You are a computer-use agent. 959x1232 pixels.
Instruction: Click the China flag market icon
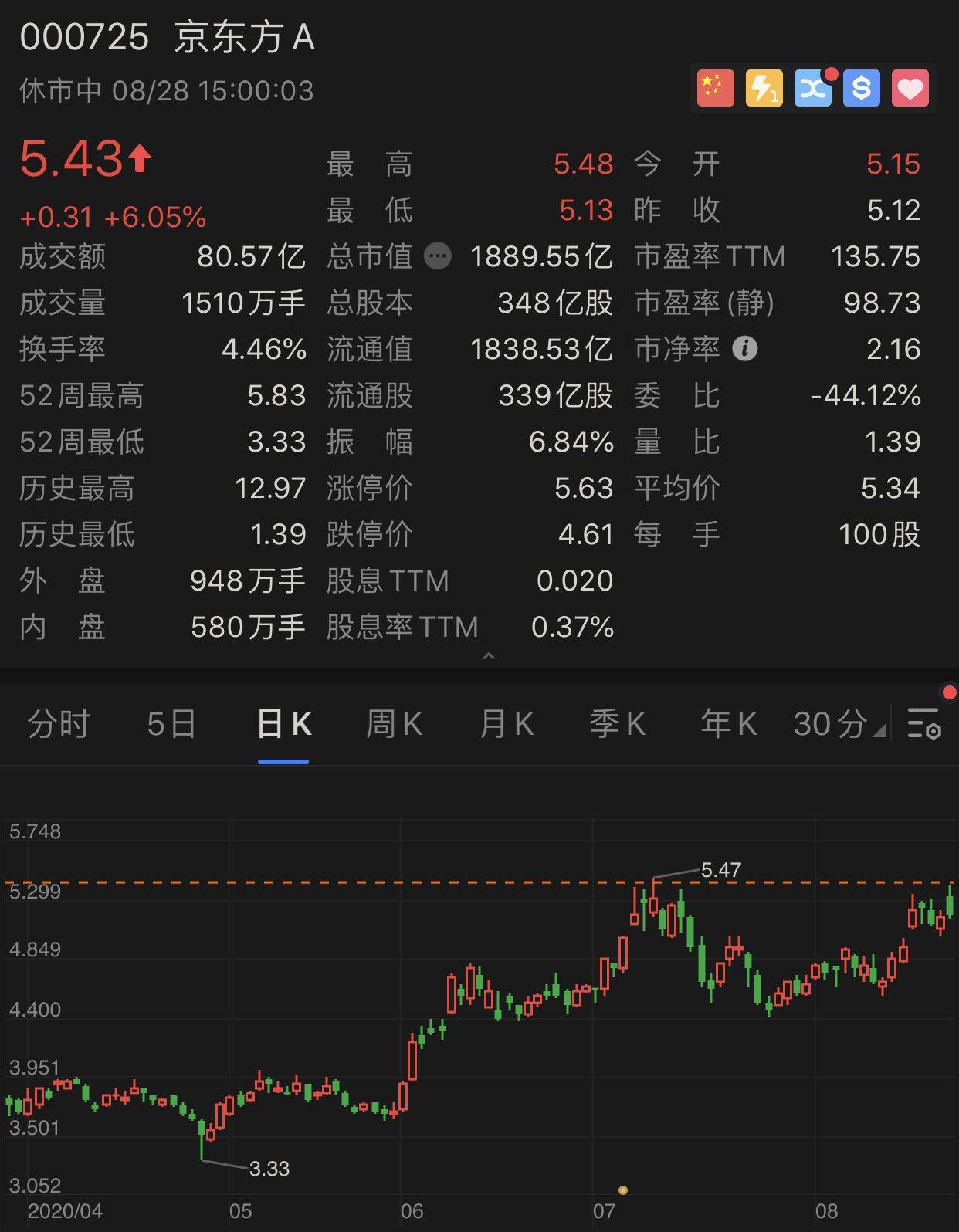point(714,87)
